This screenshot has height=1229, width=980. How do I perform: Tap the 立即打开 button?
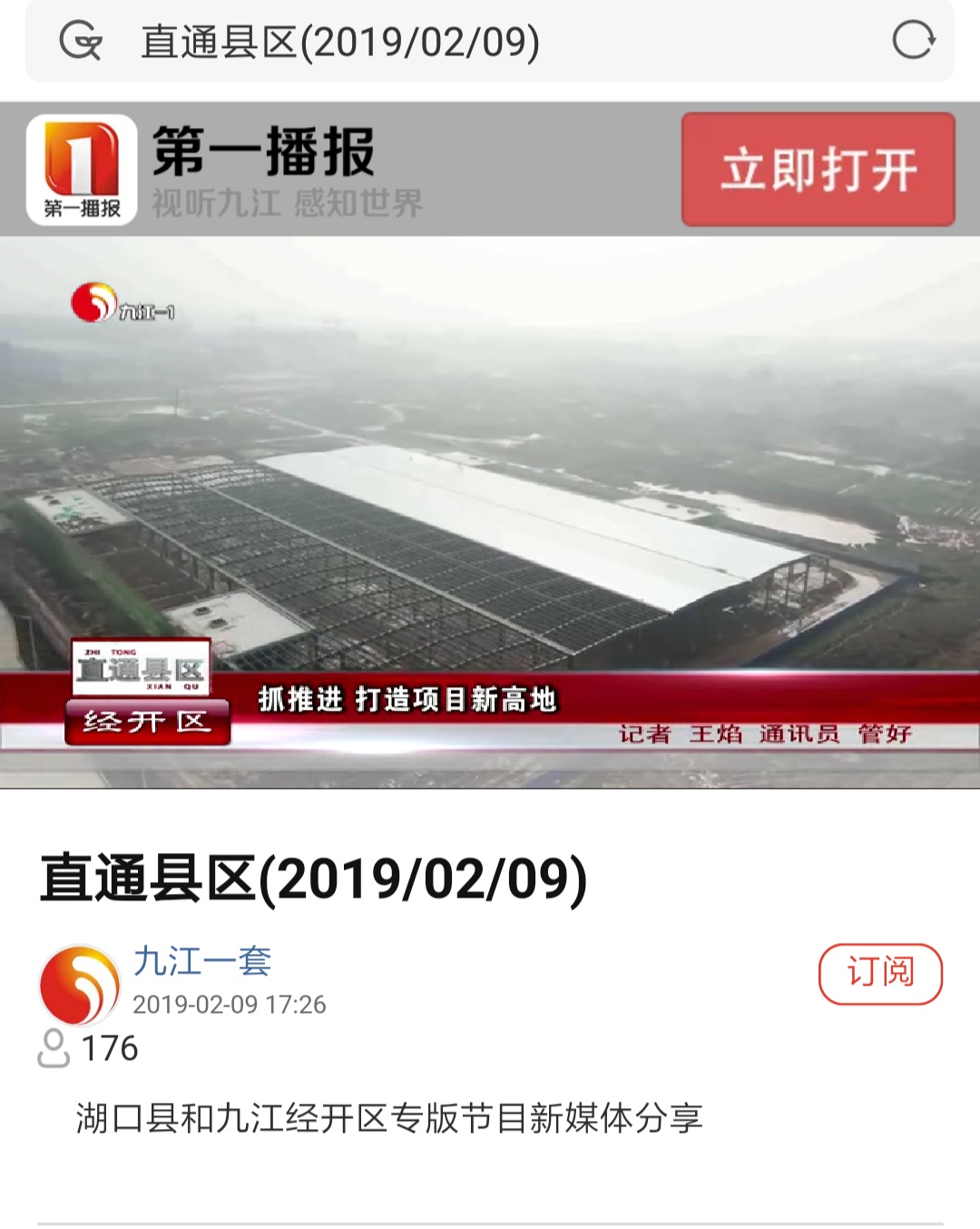818,170
